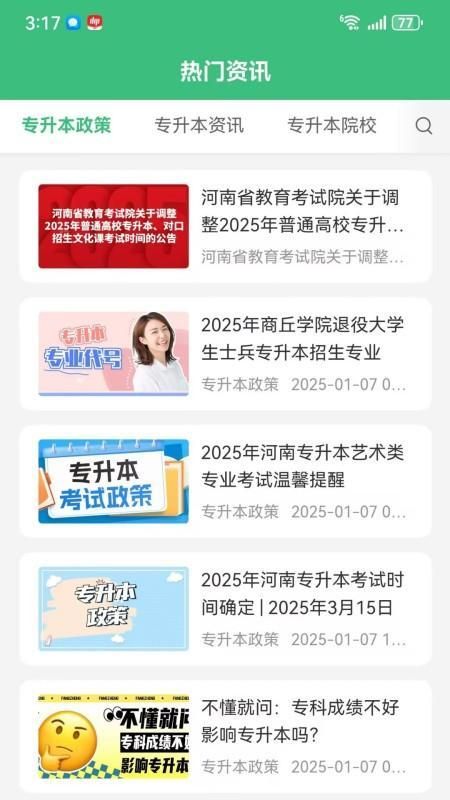
Task: Switch to the 专升本院校 tab
Action: point(332,125)
